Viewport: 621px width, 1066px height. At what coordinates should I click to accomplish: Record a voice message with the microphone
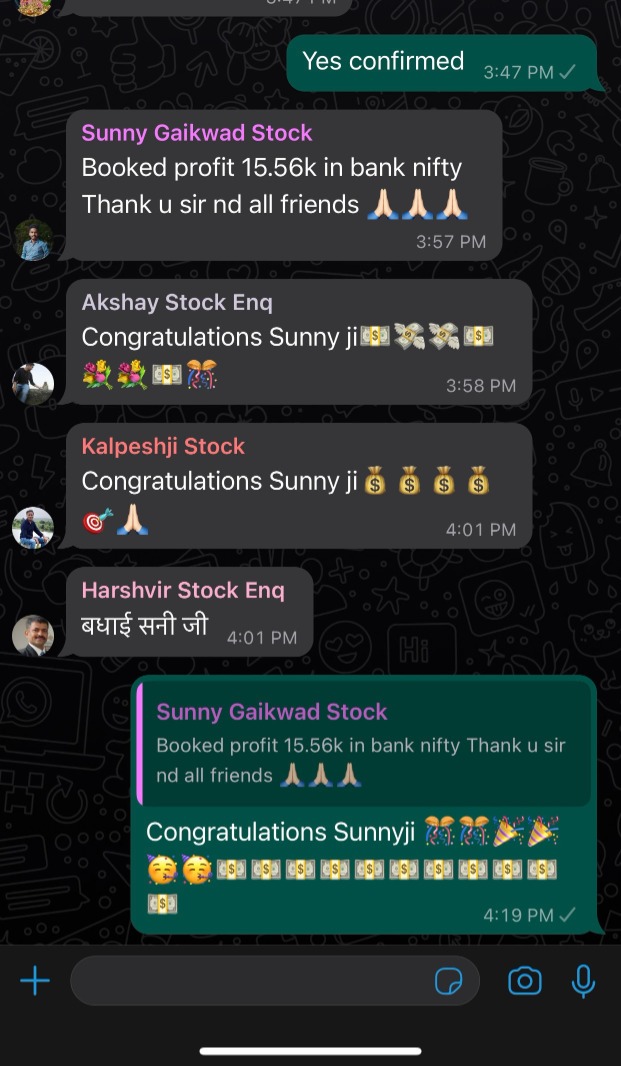[x=583, y=981]
